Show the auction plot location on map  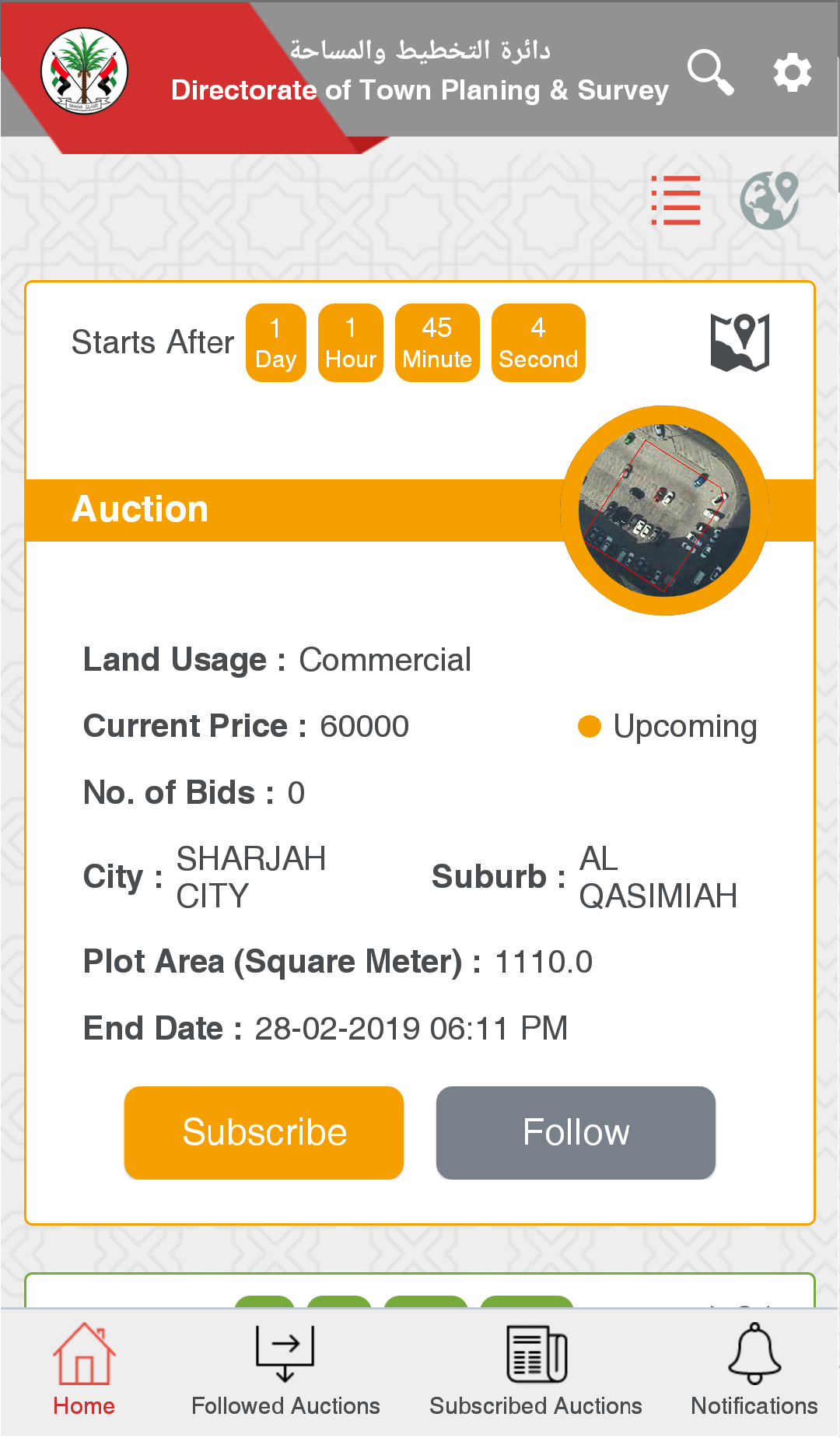click(x=740, y=342)
